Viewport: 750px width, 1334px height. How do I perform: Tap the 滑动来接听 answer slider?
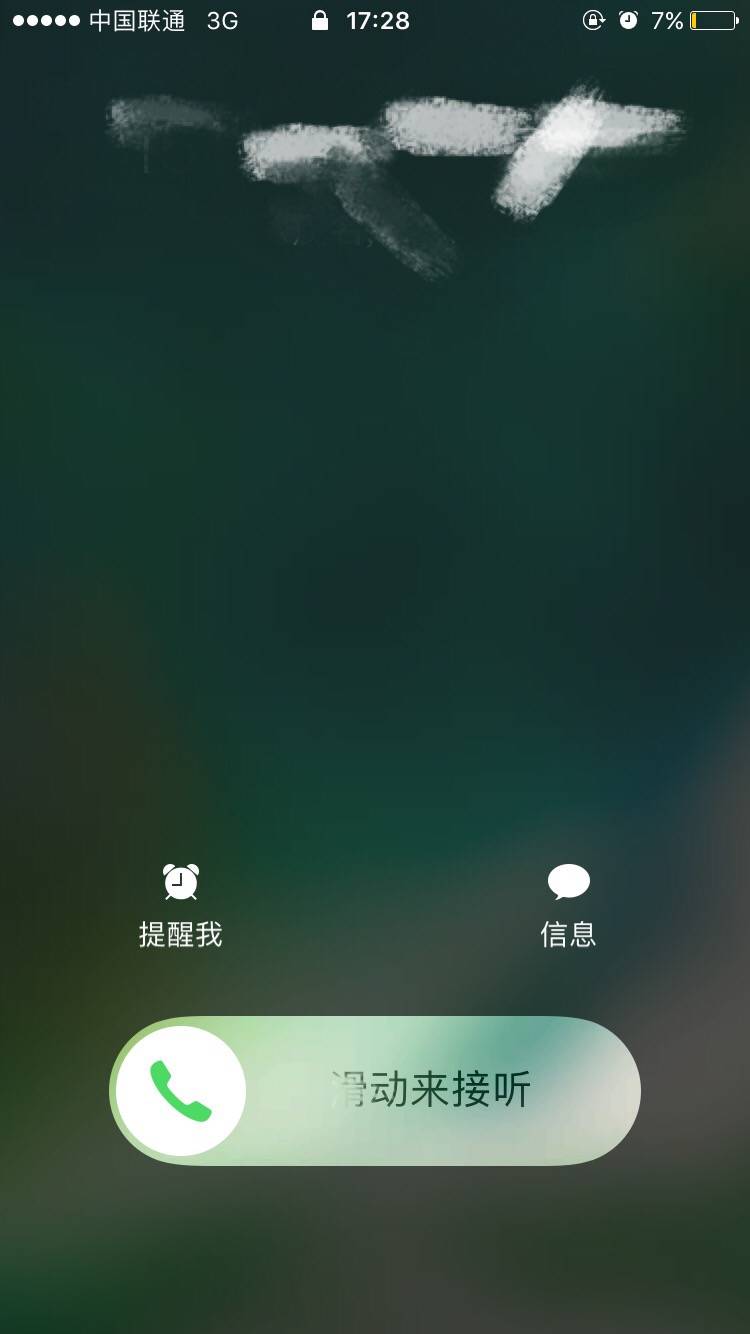tap(375, 1090)
